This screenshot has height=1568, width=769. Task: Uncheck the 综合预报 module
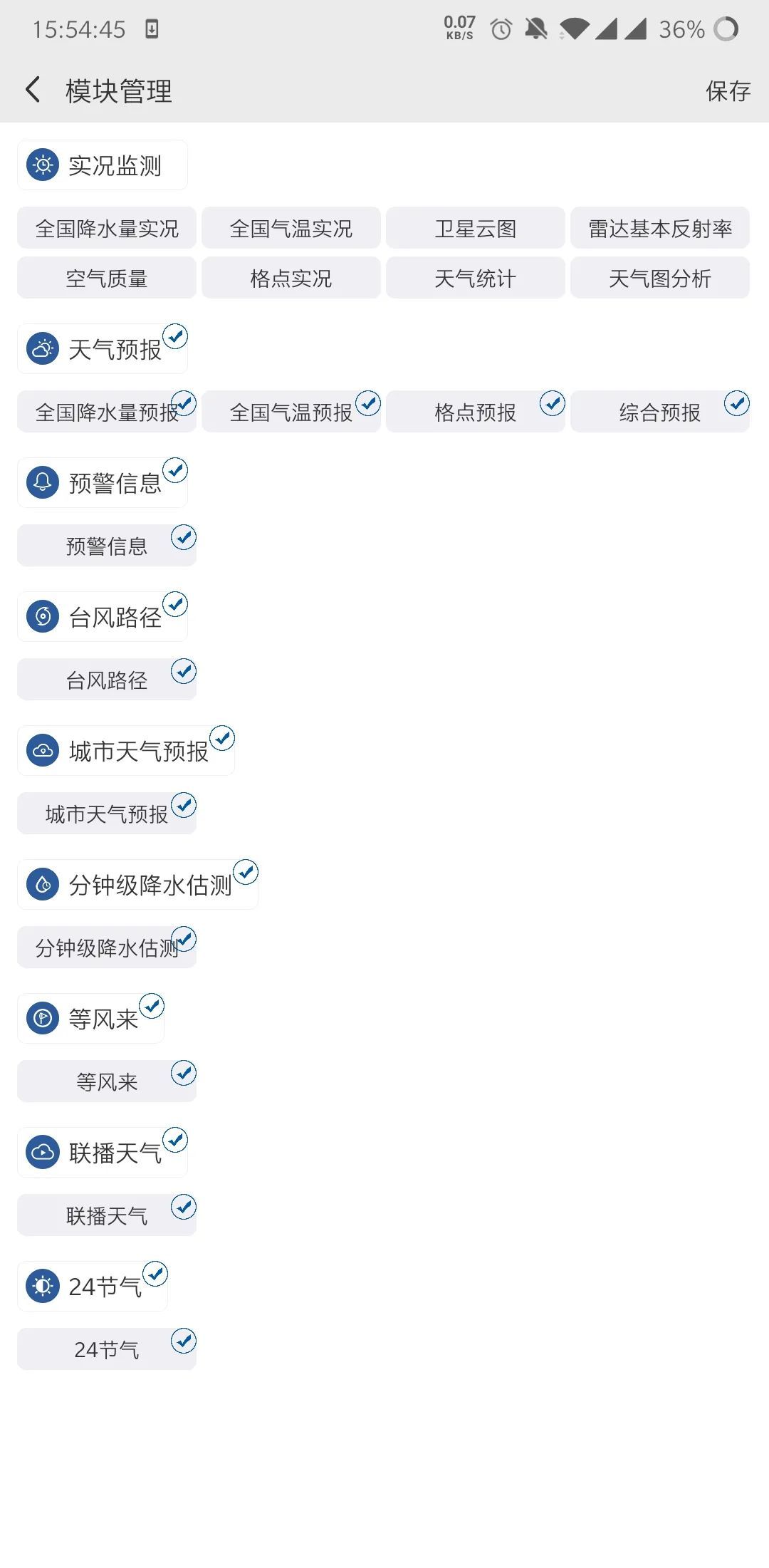(660, 412)
